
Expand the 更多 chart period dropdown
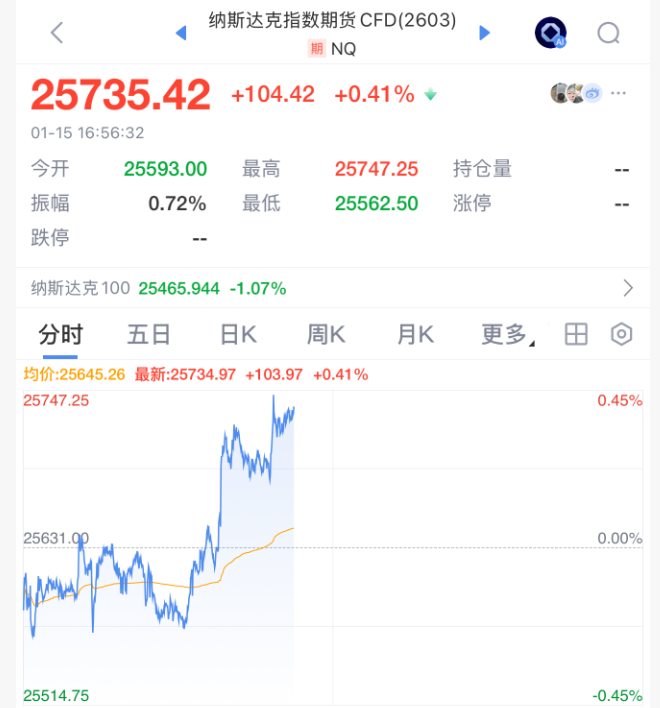(507, 335)
